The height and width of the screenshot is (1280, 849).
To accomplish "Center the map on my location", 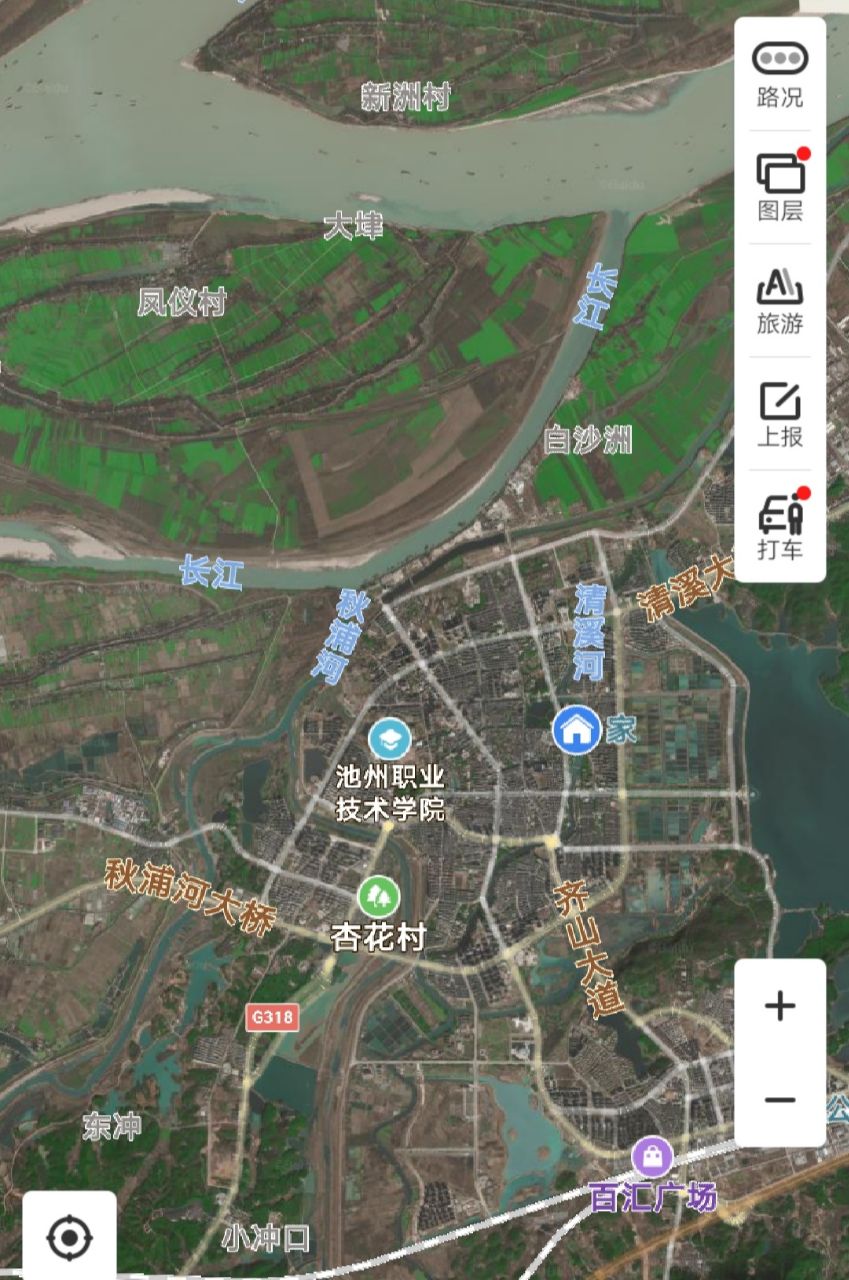I will [70, 1238].
